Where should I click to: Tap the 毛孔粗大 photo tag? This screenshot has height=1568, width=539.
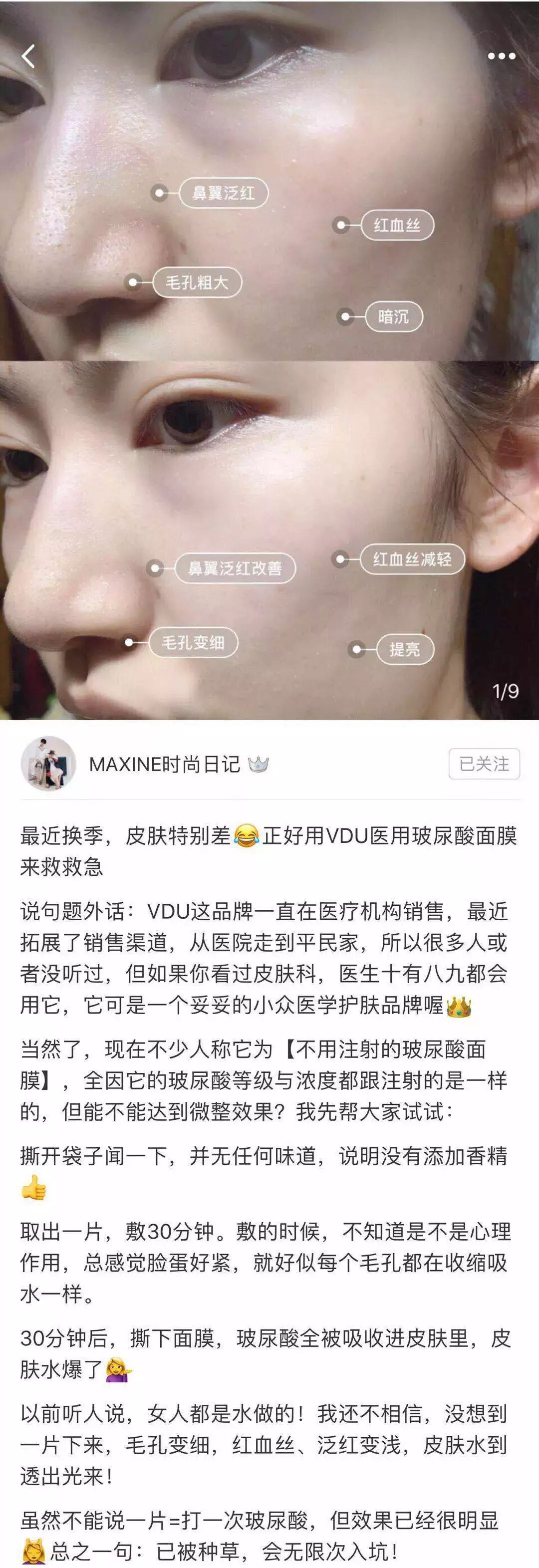coord(197,282)
